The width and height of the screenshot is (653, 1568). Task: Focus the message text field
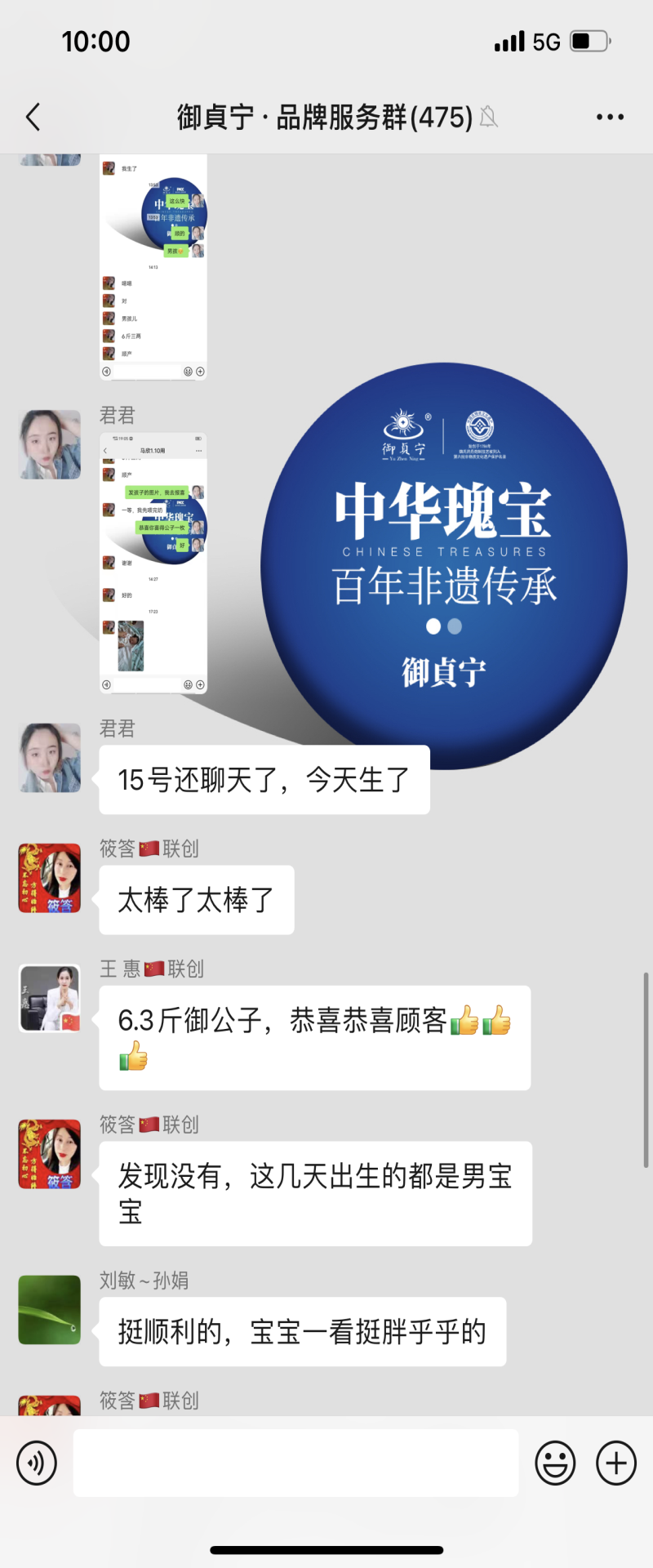[295, 1463]
